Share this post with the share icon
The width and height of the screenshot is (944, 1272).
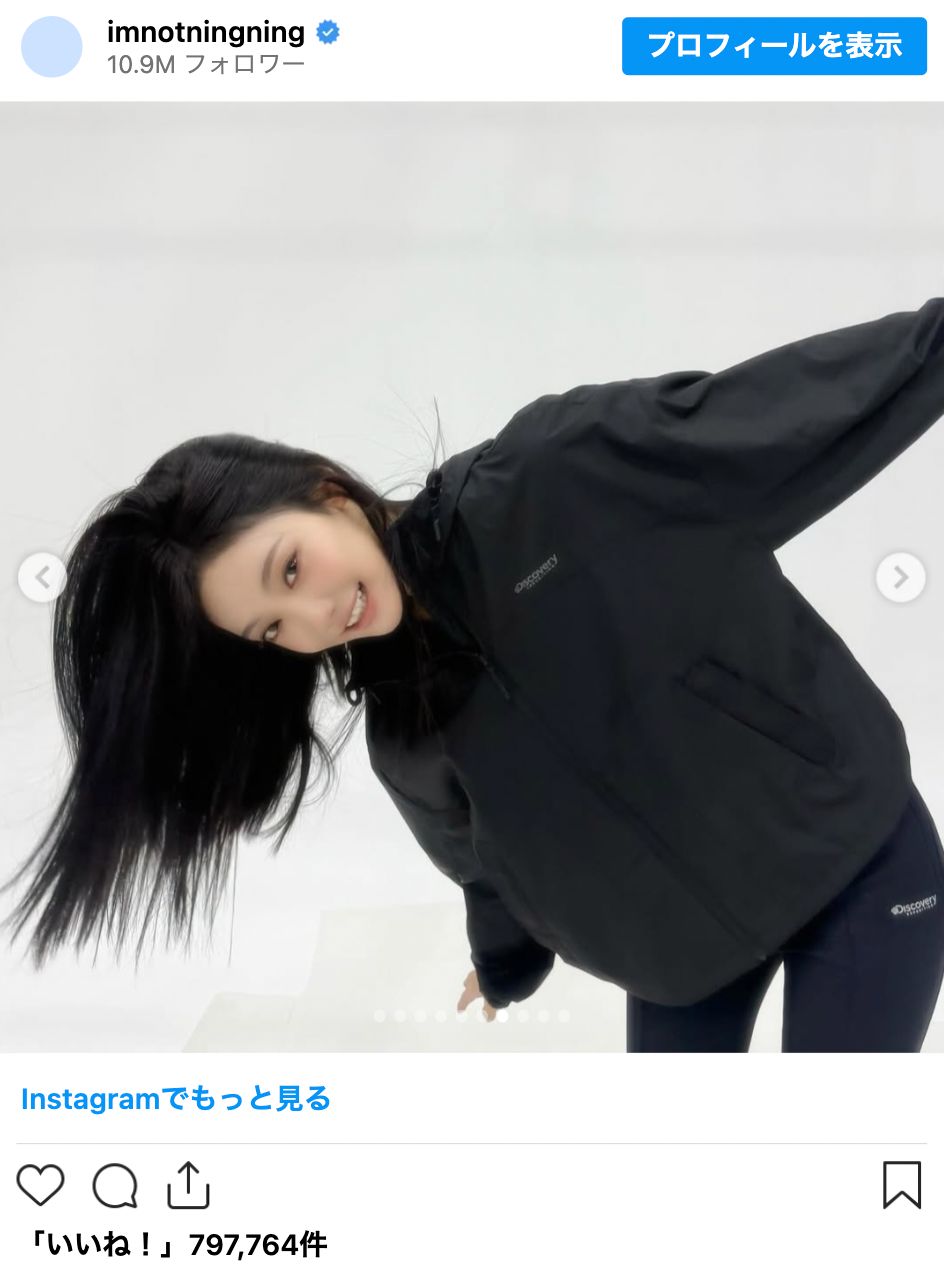188,1186
